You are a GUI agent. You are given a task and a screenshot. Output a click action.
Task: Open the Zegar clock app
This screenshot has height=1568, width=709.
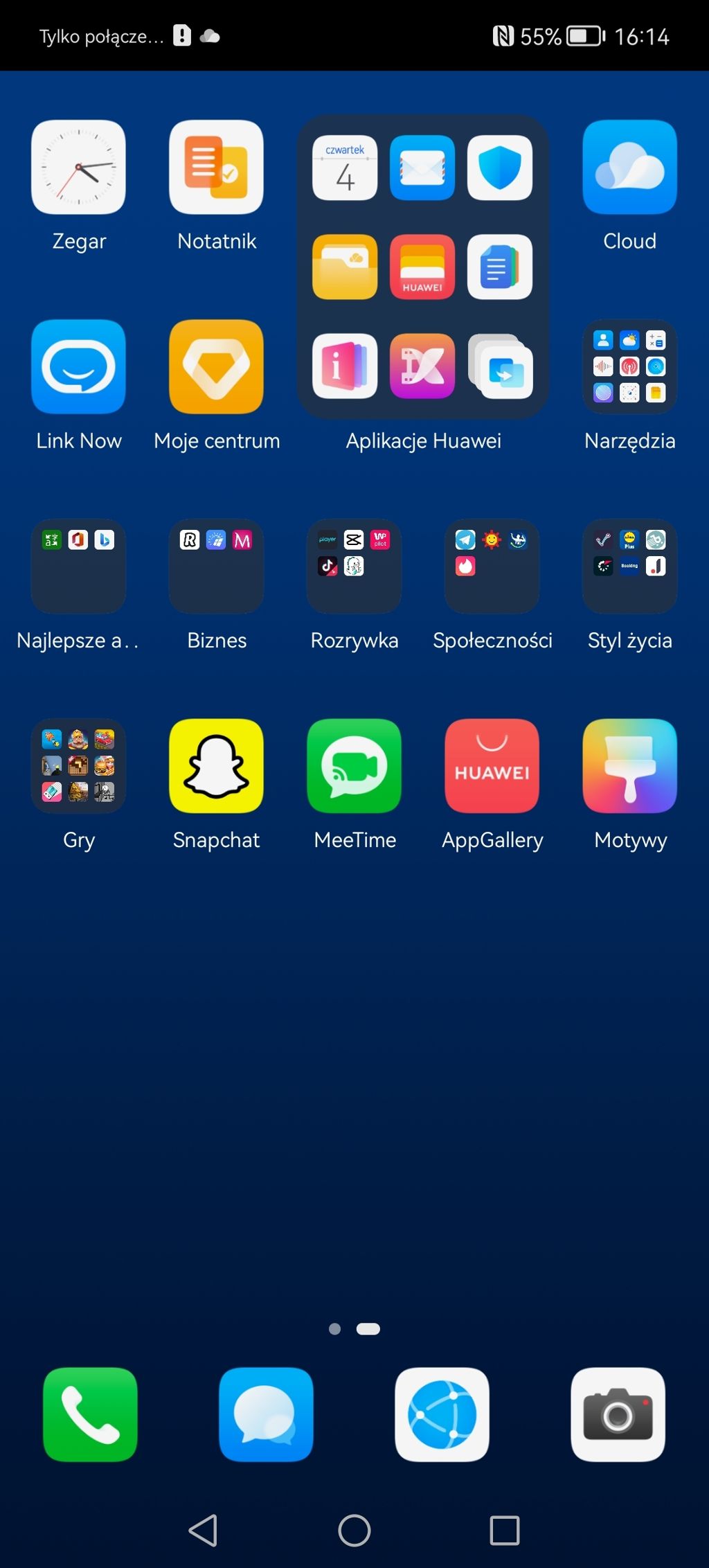point(78,167)
